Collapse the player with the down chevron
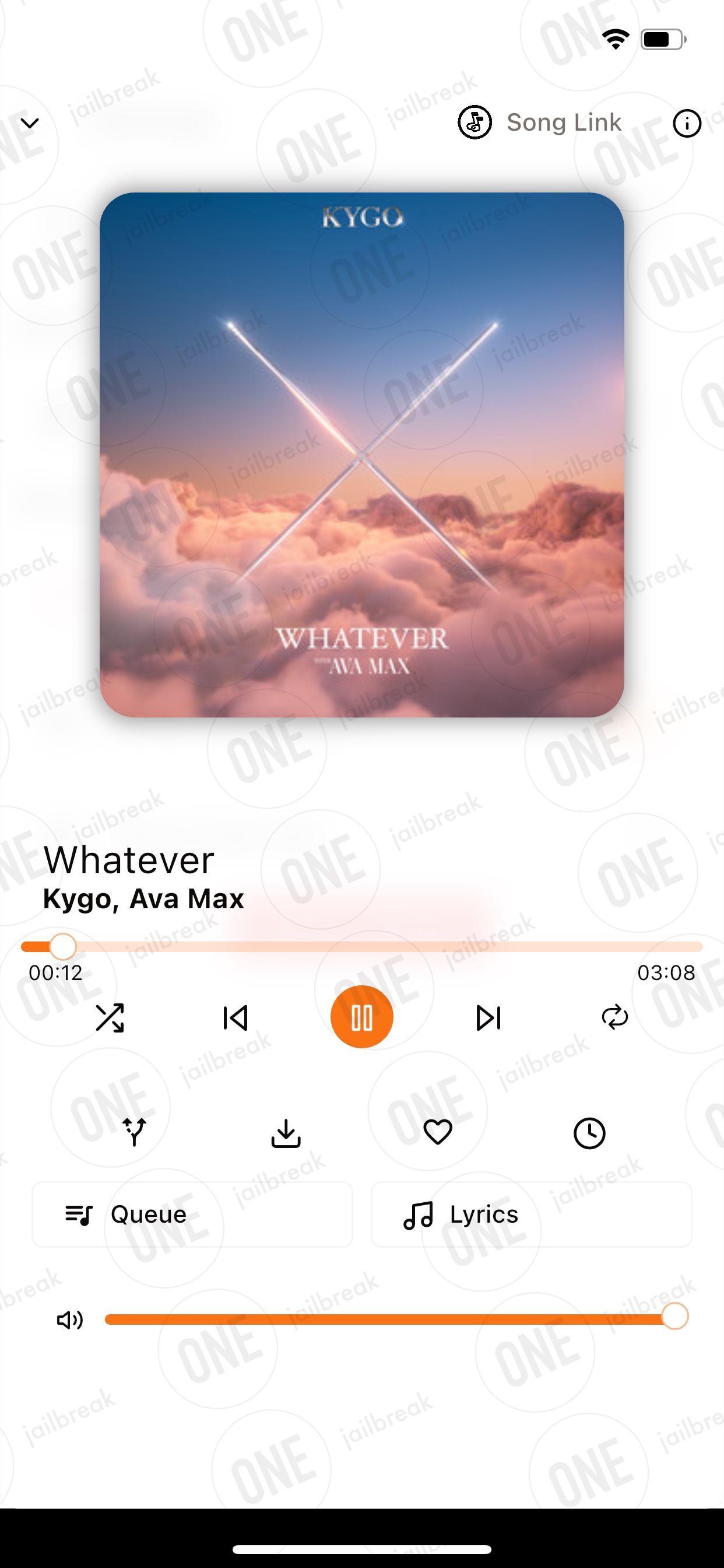Image resolution: width=724 pixels, height=1568 pixels. coord(30,124)
